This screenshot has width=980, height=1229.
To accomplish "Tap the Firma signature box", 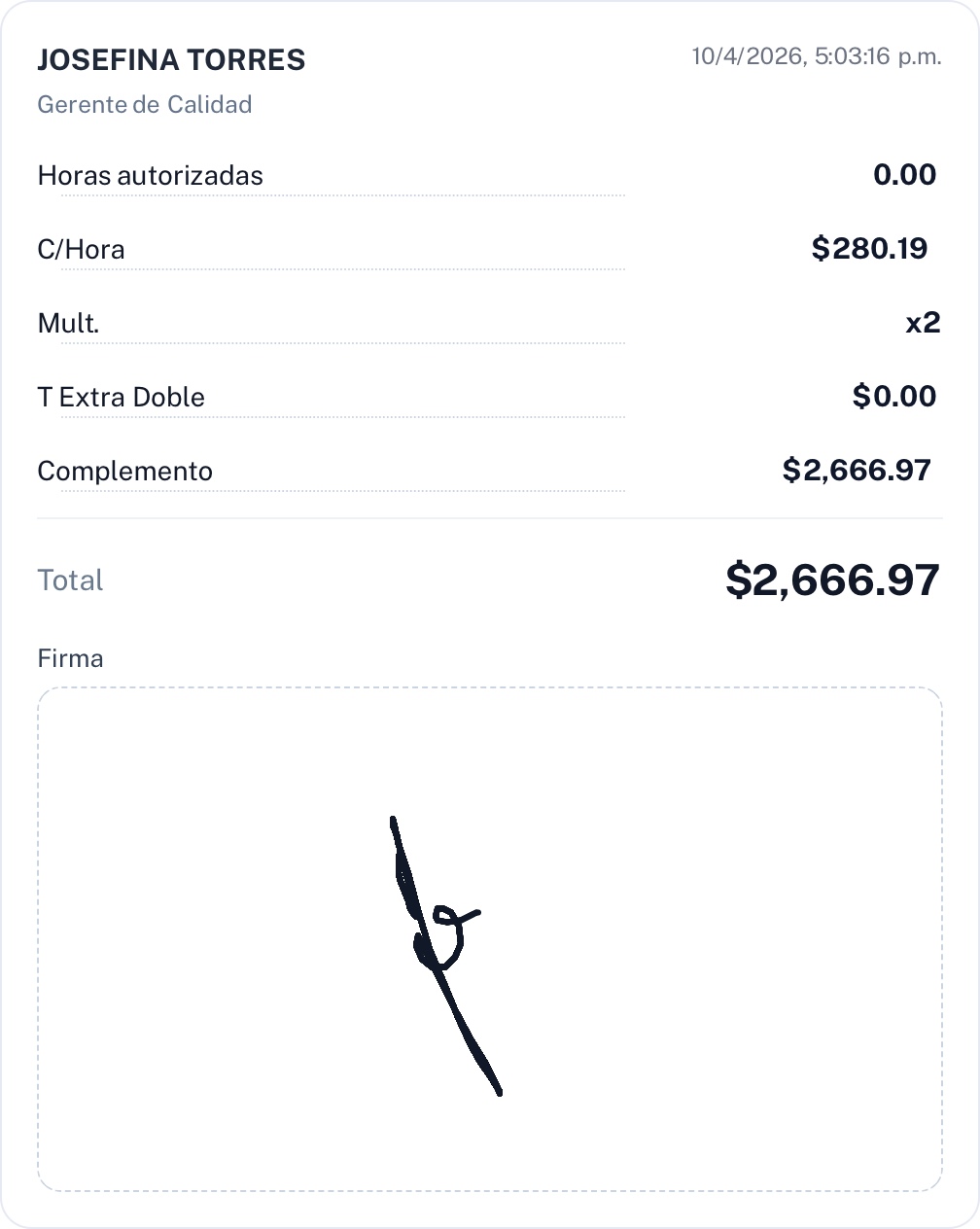I will [490, 939].
